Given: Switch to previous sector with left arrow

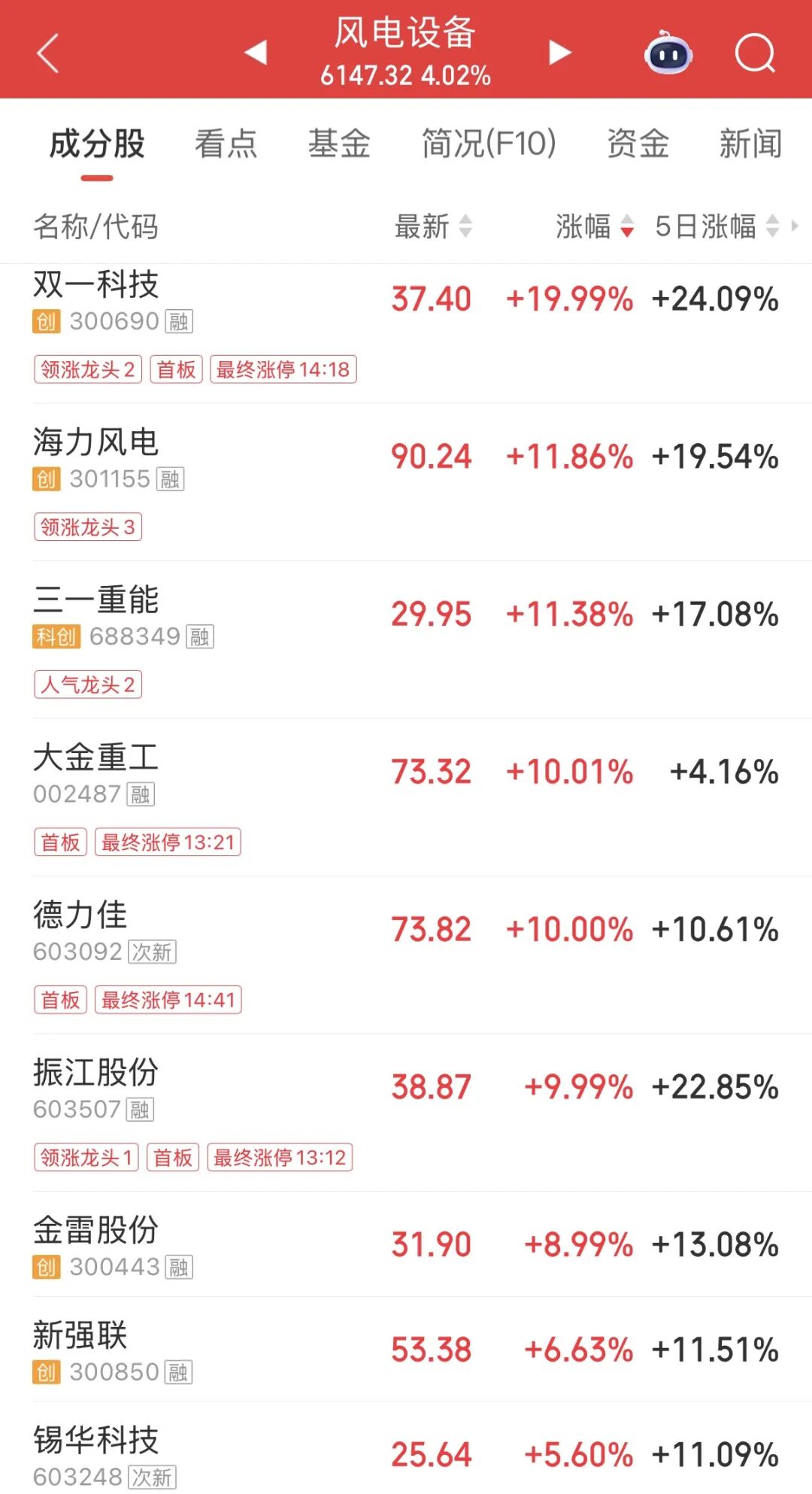Looking at the screenshot, I should pyautogui.click(x=255, y=54).
